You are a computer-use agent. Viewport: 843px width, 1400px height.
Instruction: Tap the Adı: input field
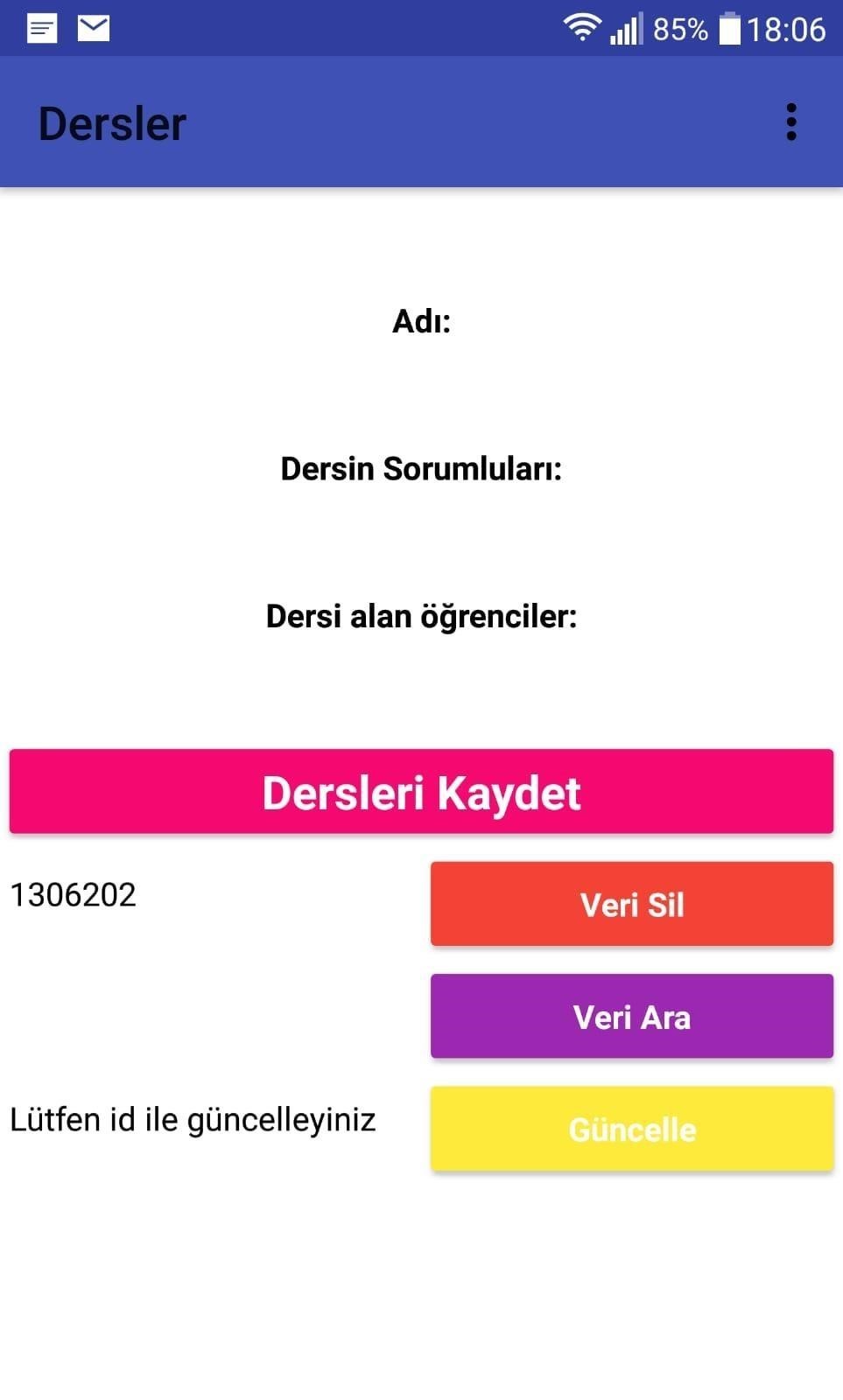[421, 321]
